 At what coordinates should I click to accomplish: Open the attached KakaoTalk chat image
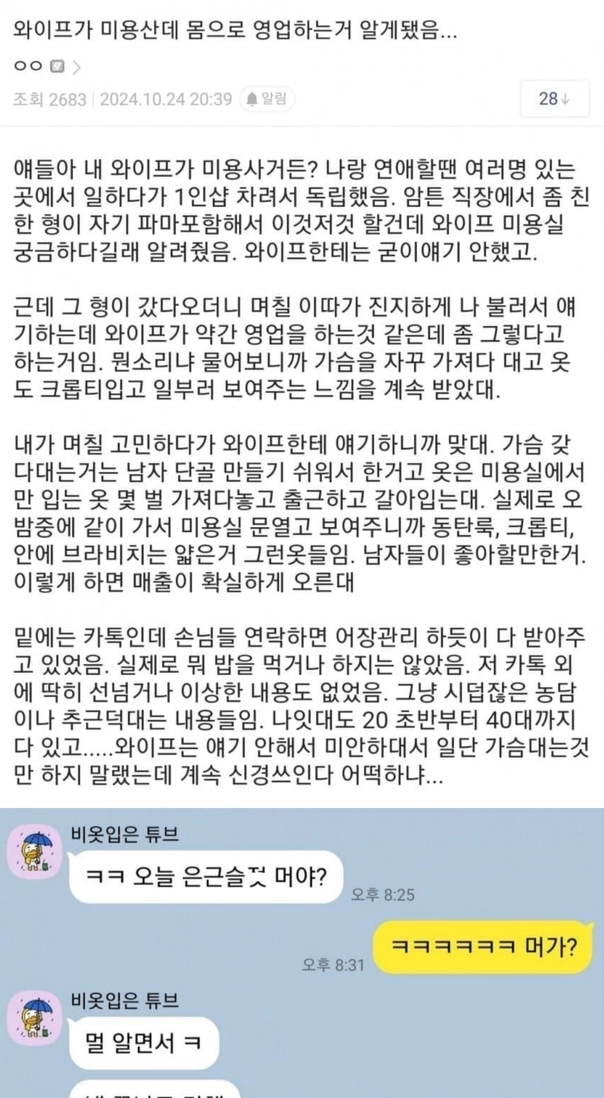pos(302,952)
